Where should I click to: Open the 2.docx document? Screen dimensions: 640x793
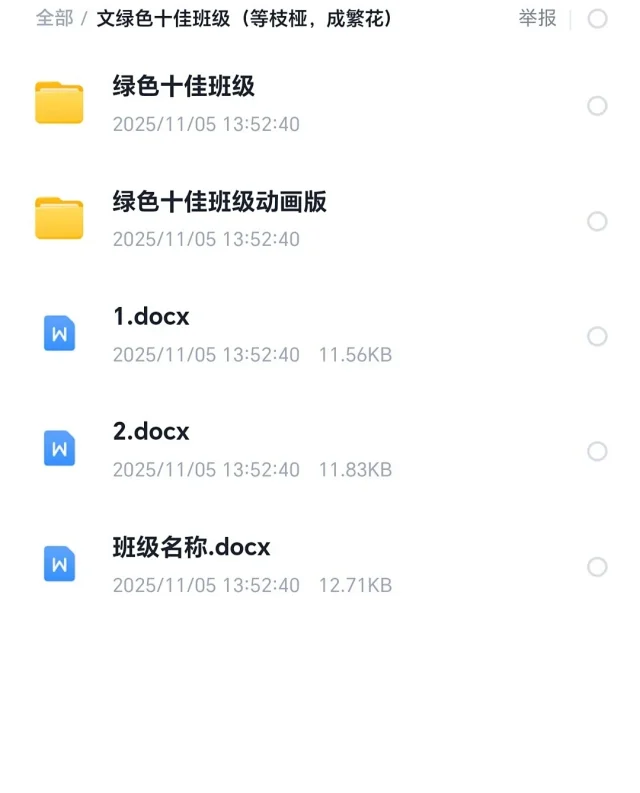click(x=151, y=432)
